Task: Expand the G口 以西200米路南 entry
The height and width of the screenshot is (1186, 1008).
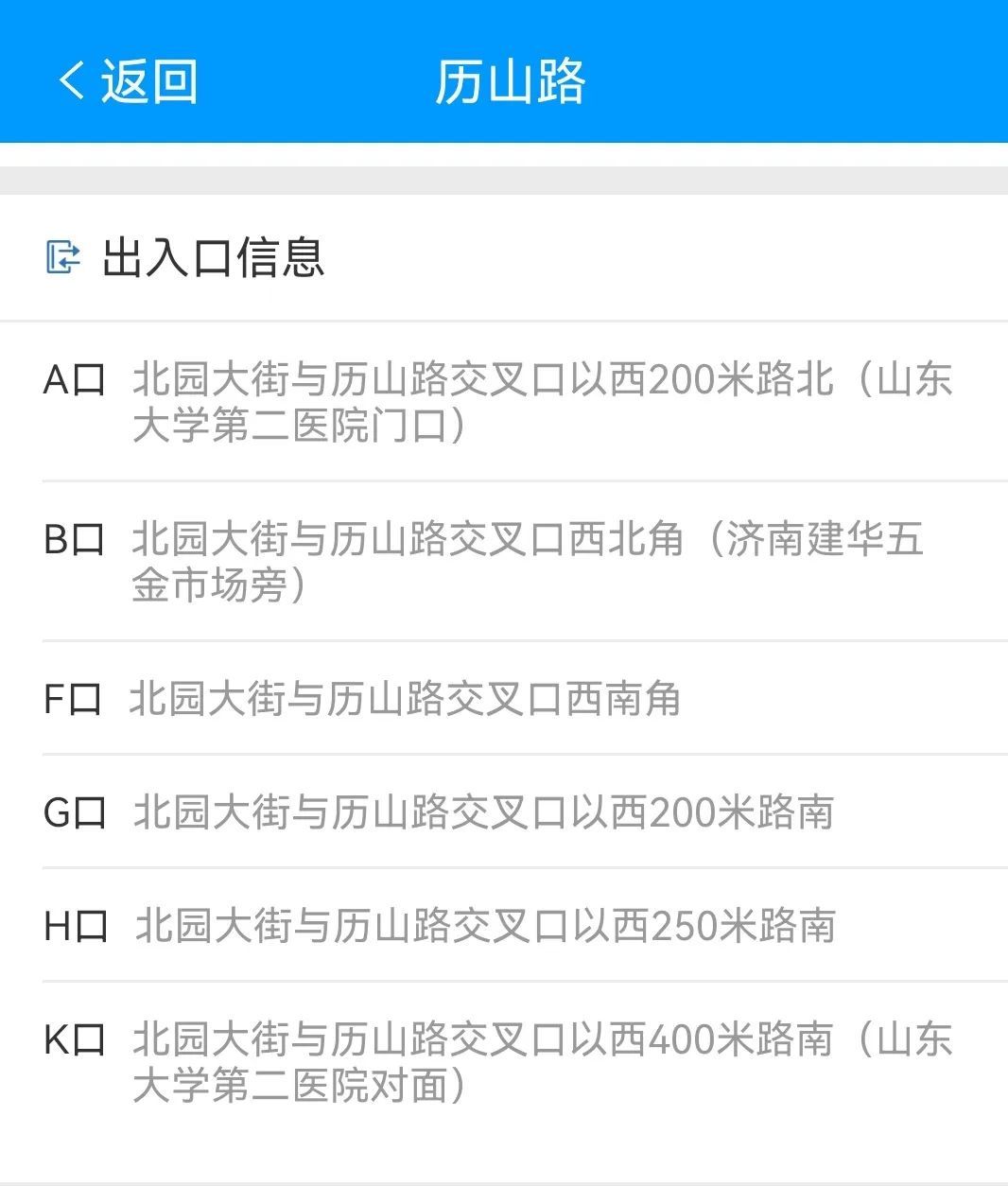Action: 482,811
